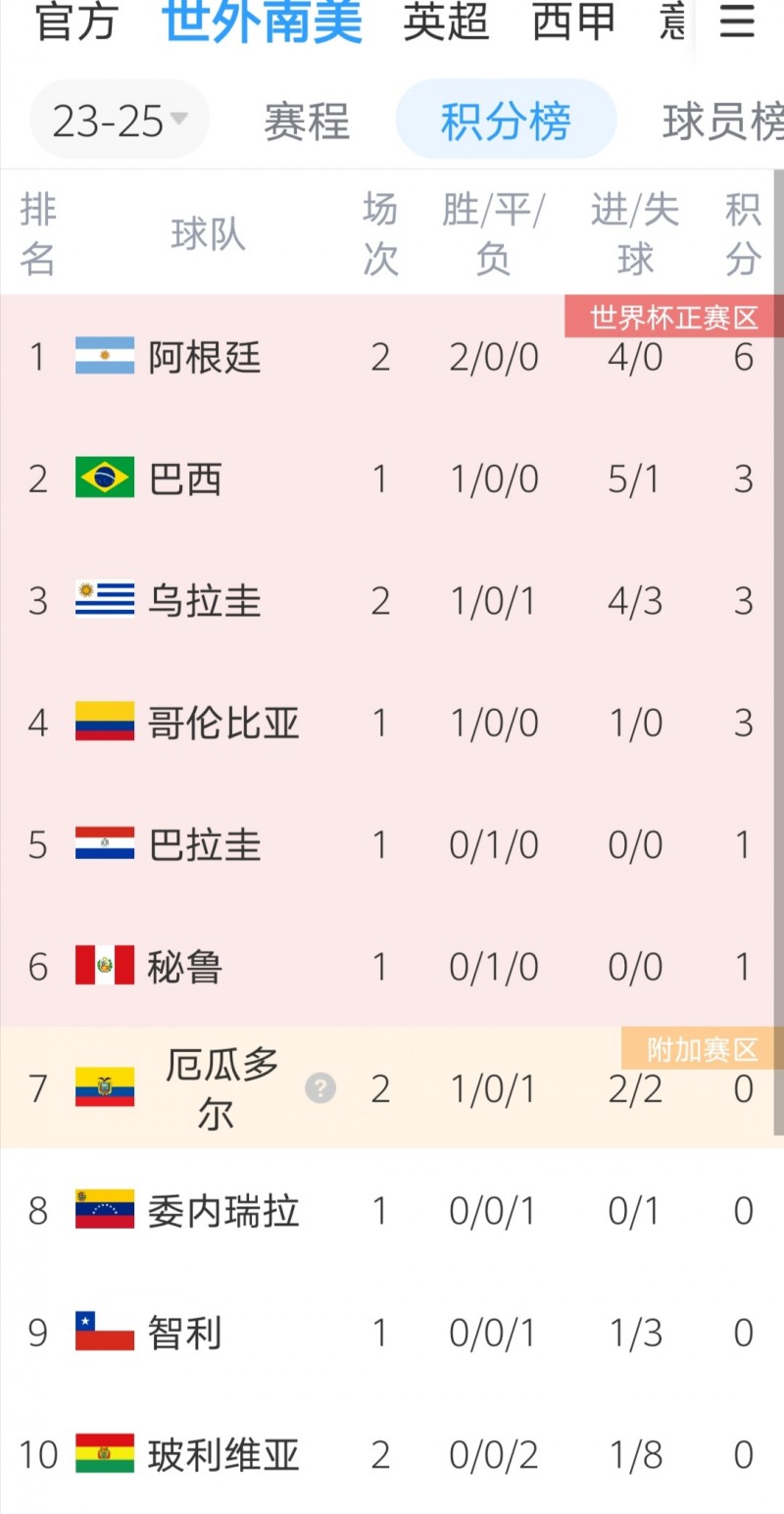Select 官方 in the top navigation
Screen dimensions: 784x1514
[x=77, y=24]
